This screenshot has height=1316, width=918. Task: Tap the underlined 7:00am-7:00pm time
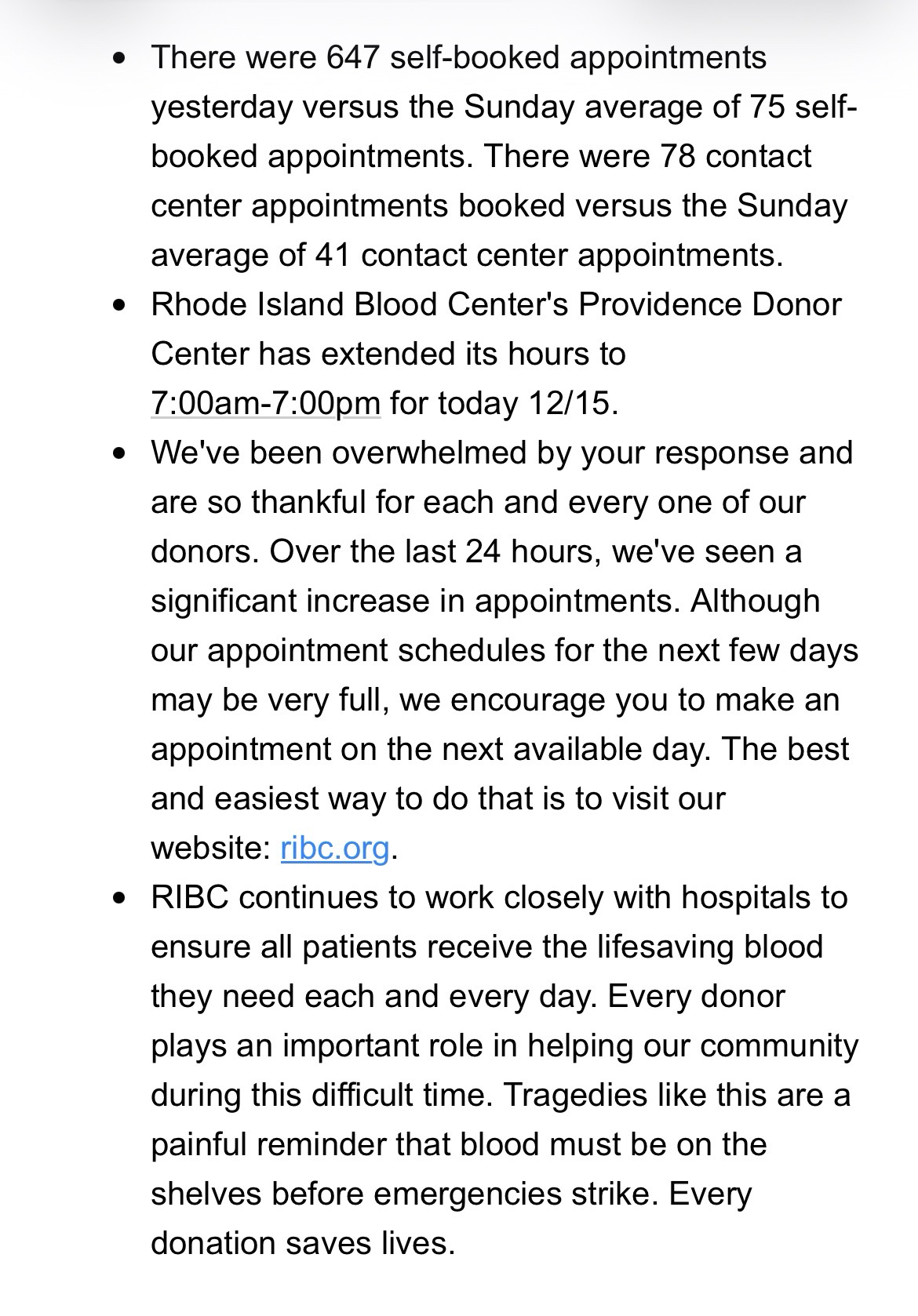pyautogui.click(x=265, y=403)
